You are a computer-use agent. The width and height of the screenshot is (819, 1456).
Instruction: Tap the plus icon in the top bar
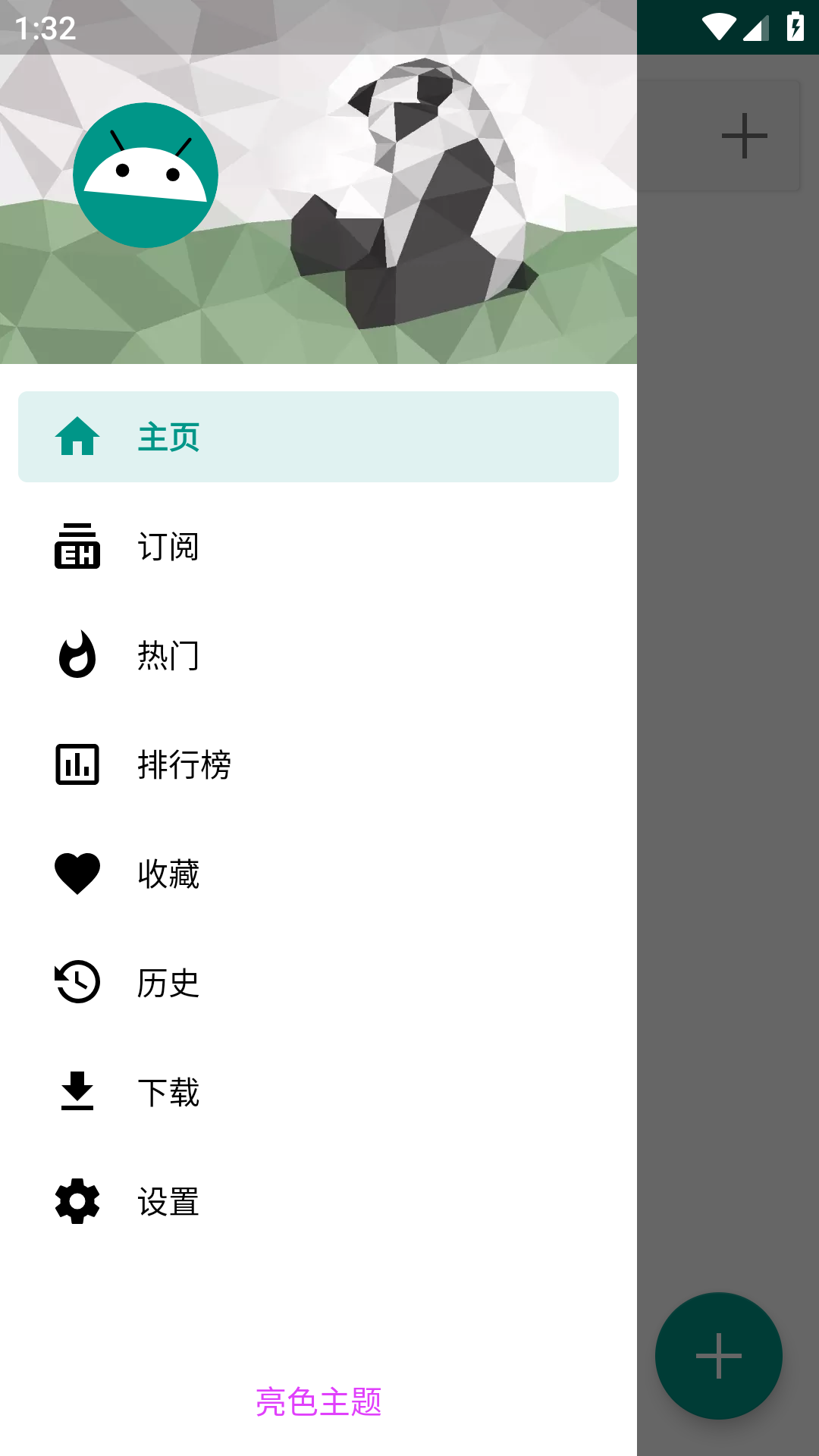[x=744, y=136]
